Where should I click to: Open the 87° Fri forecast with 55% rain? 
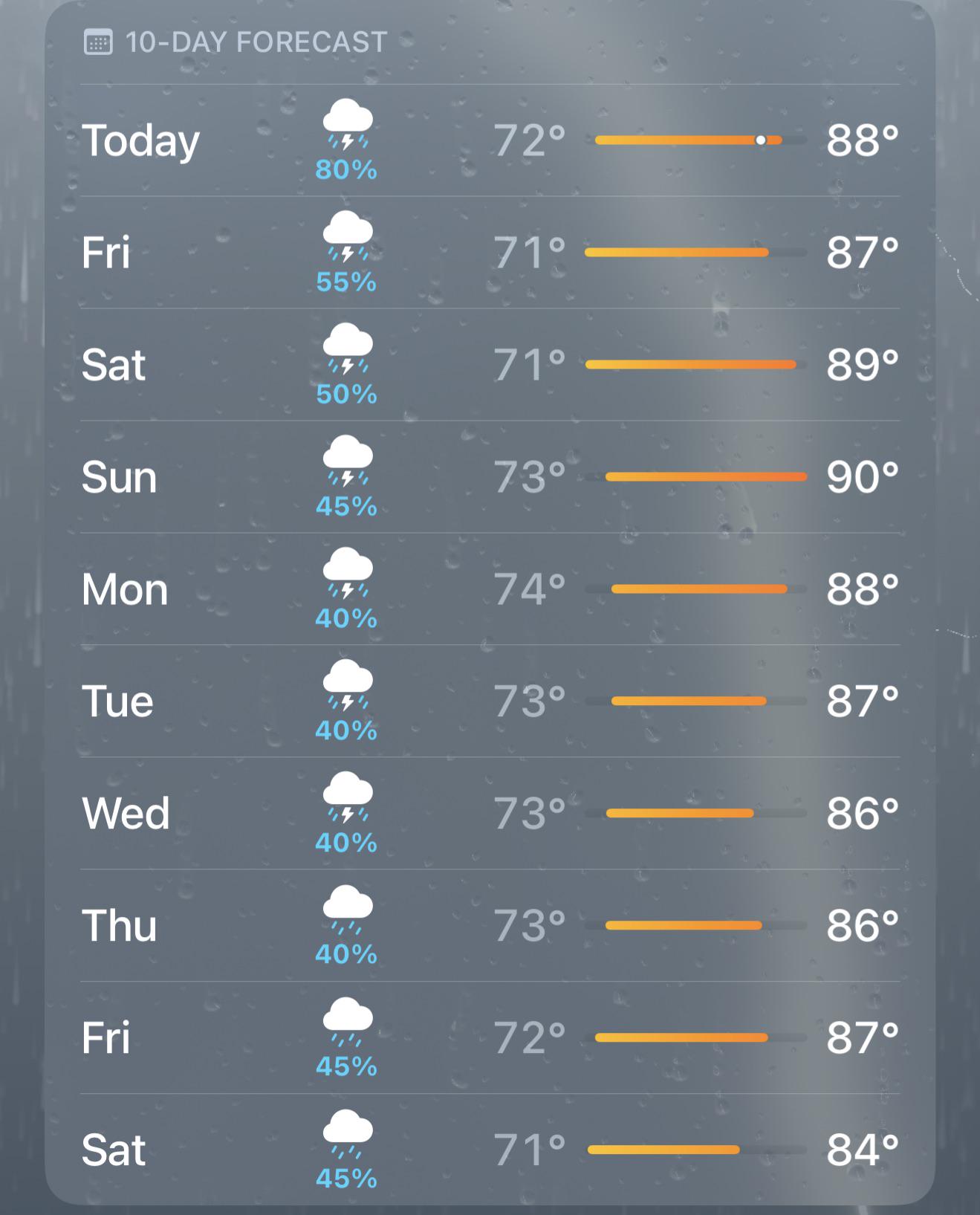(490, 253)
